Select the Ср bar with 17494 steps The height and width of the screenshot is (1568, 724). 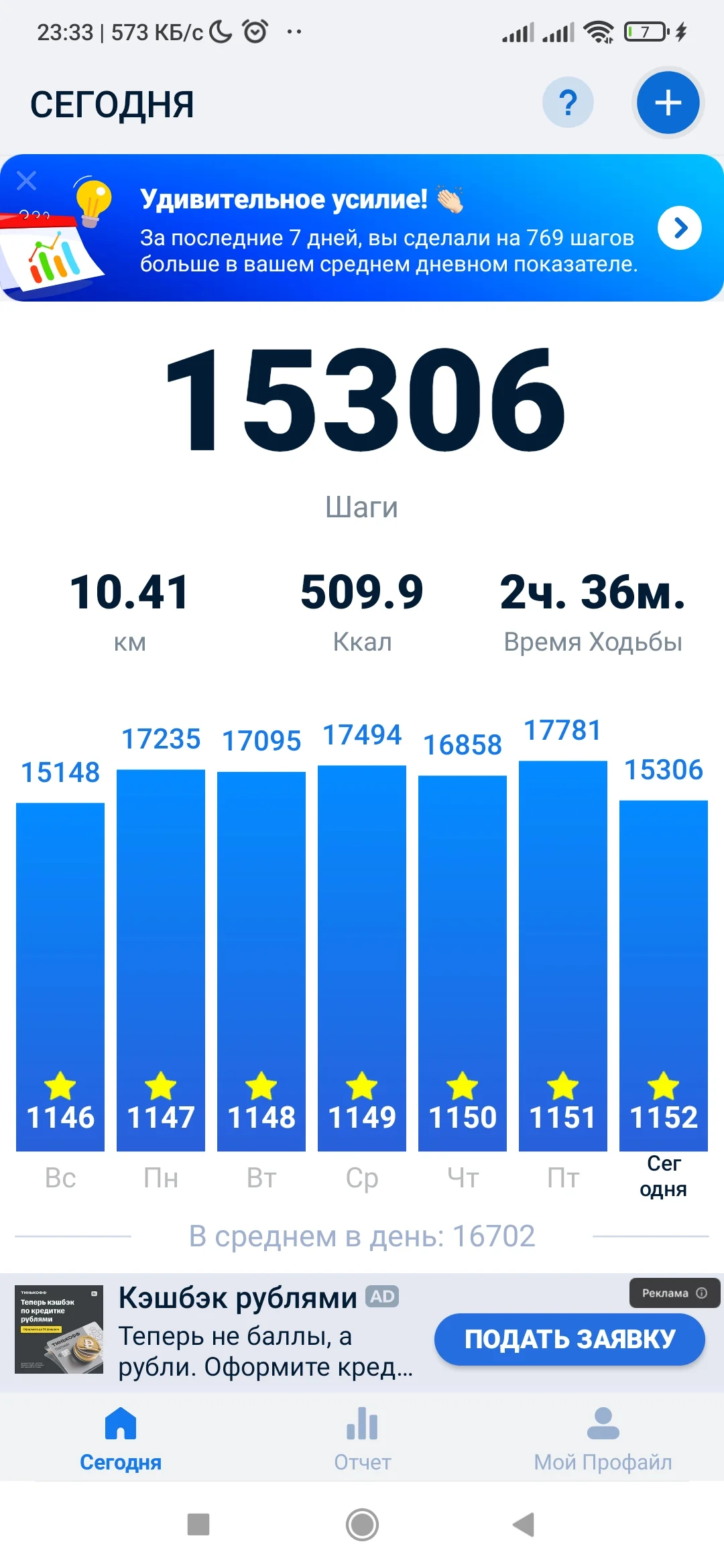(362, 958)
